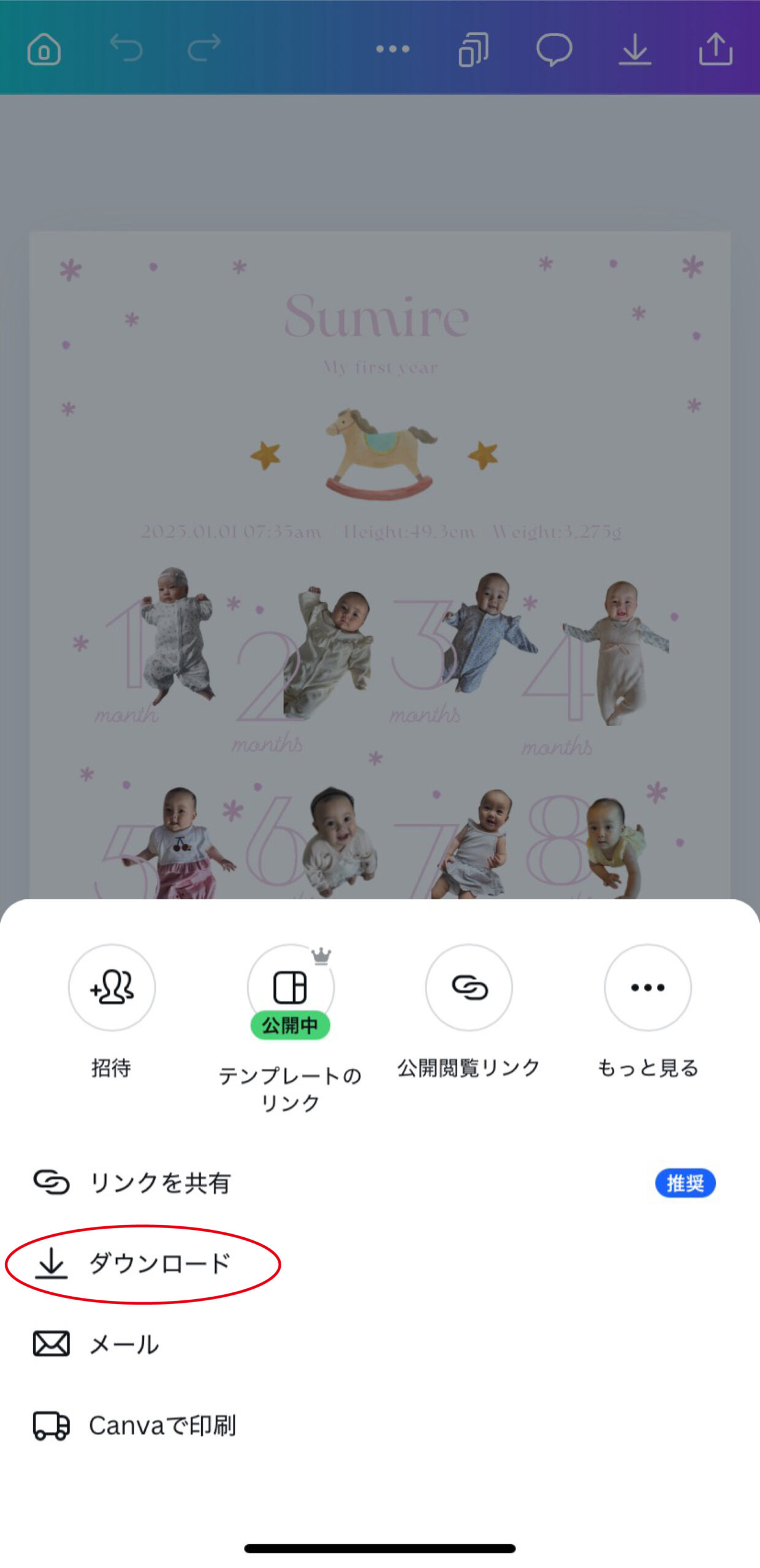This screenshot has height=1568, width=760.
Task: Redo the last undone edit
Action: pos(204,48)
